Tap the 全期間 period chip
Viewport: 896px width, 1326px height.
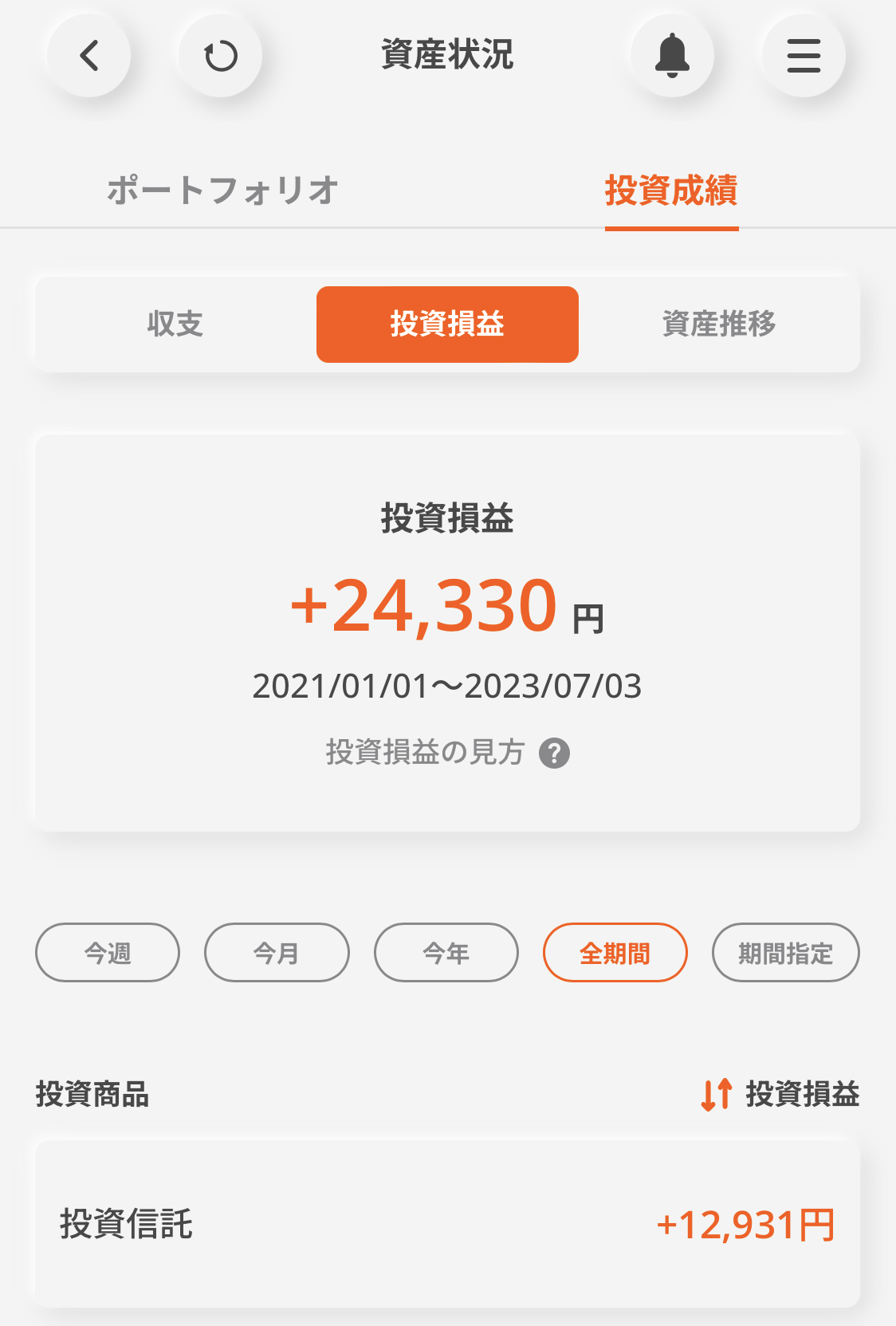(615, 953)
